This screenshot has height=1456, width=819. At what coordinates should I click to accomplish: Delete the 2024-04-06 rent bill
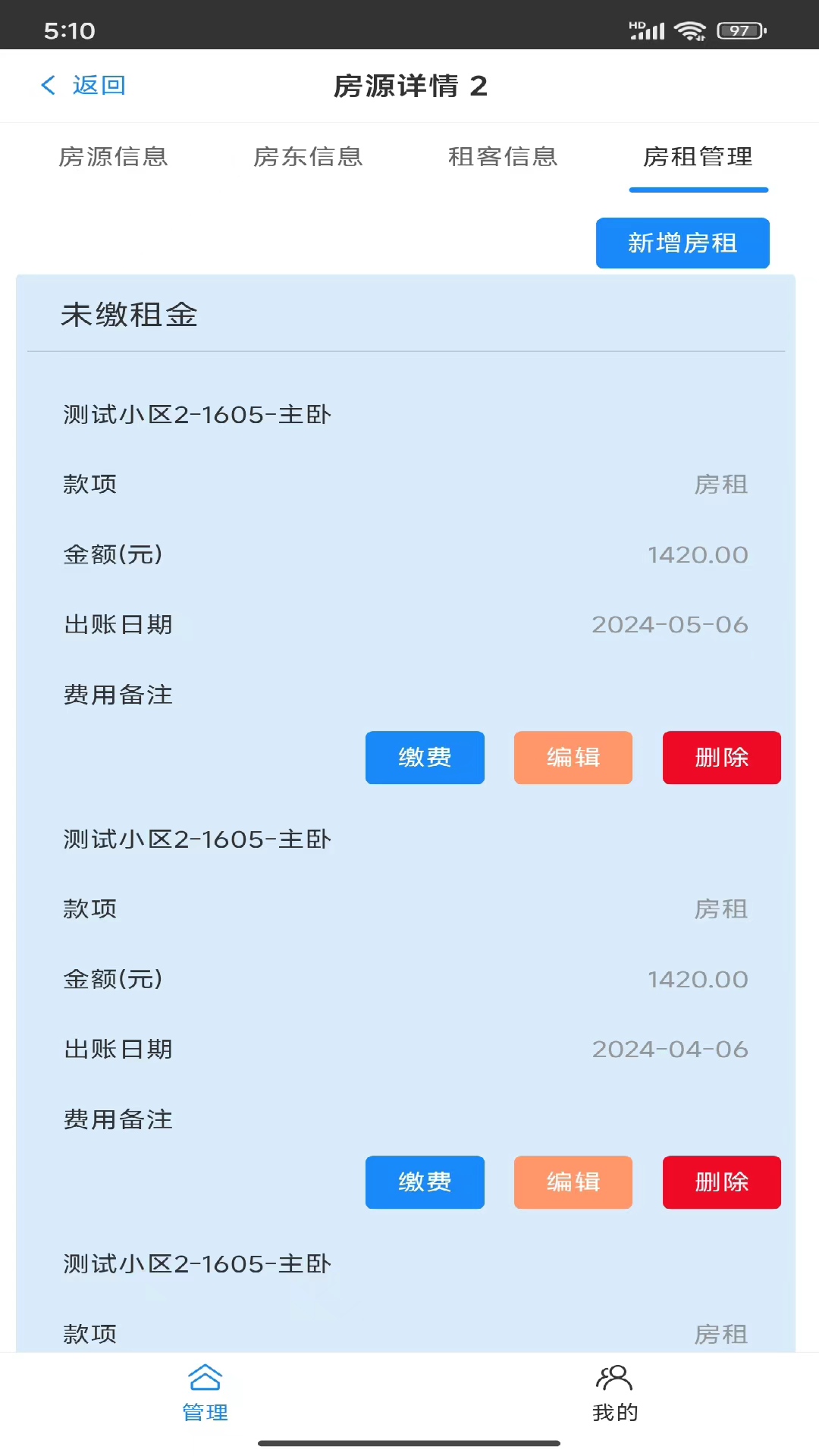[722, 1182]
